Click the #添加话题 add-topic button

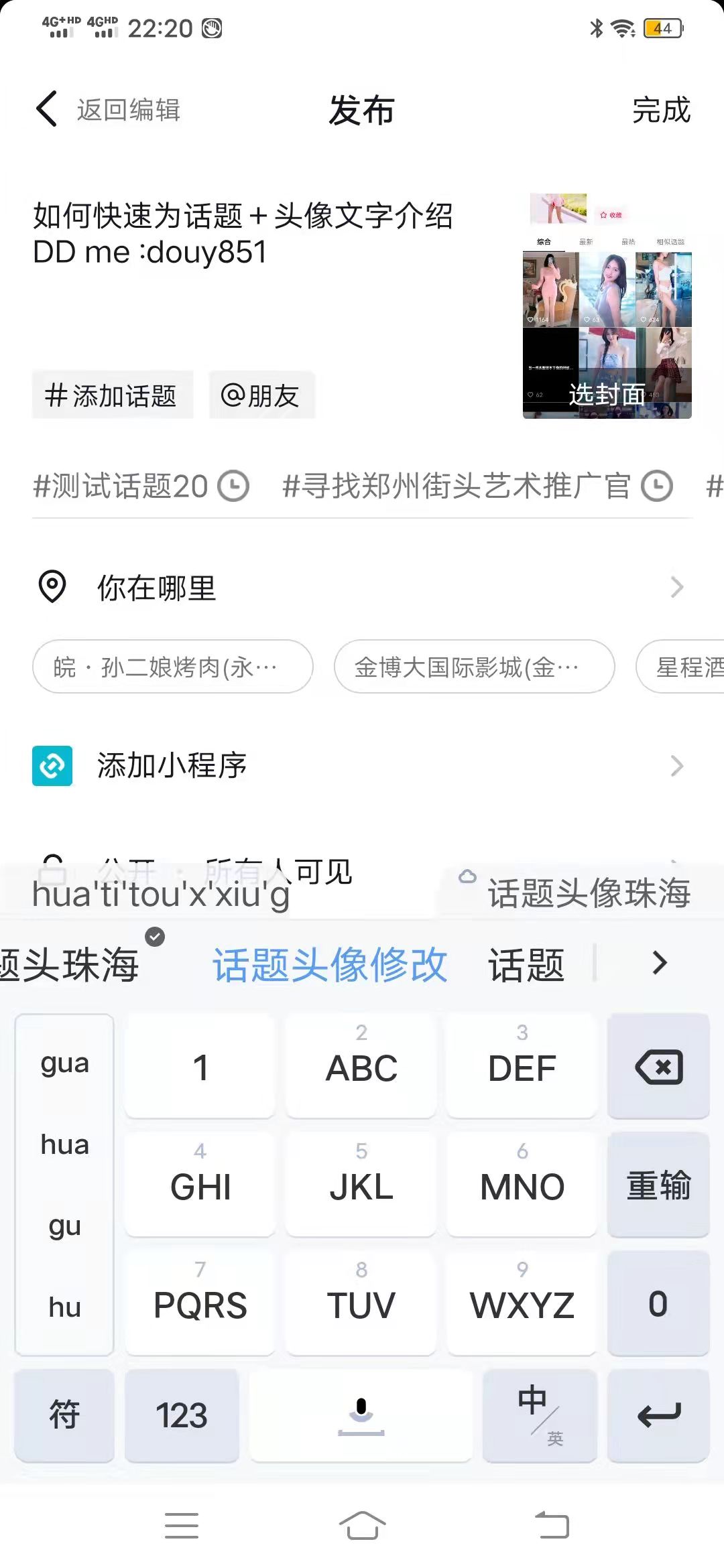[x=112, y=395]
